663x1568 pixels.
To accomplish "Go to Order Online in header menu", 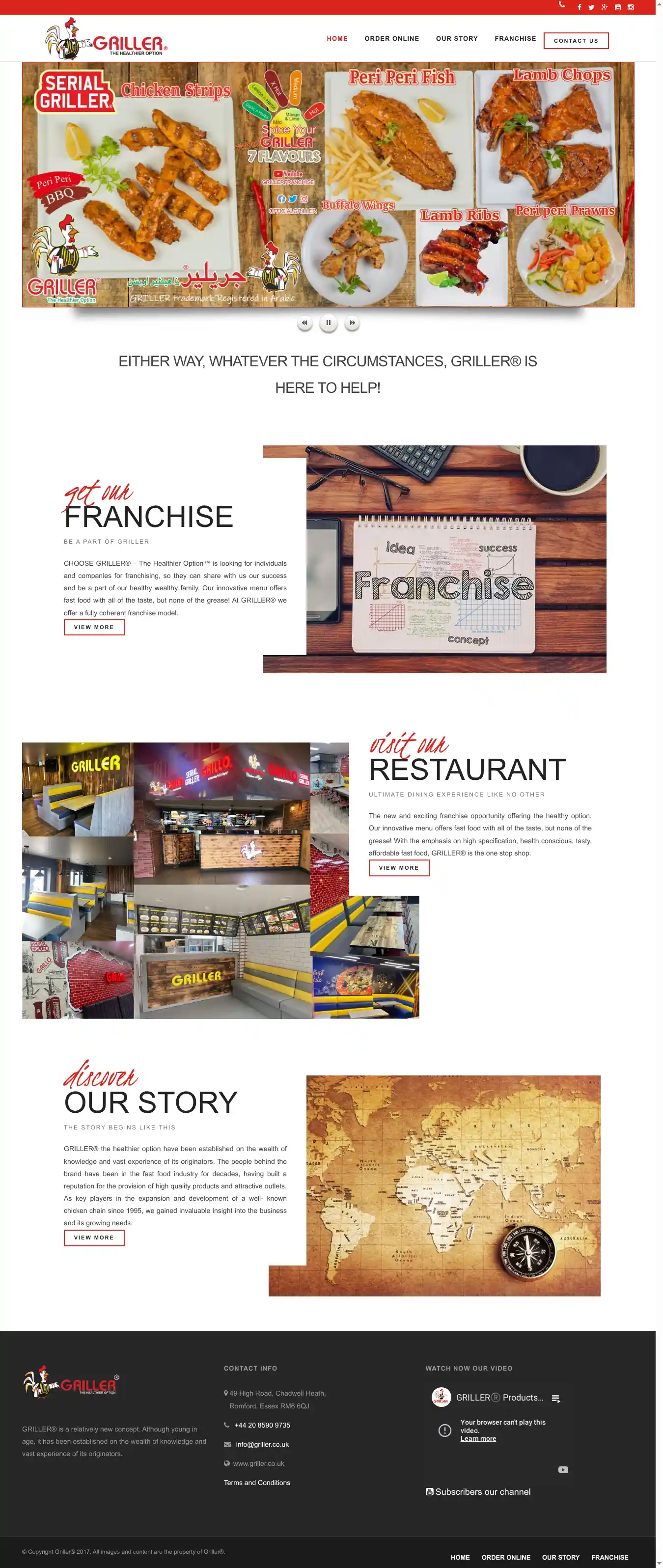I will pos(391,38).
